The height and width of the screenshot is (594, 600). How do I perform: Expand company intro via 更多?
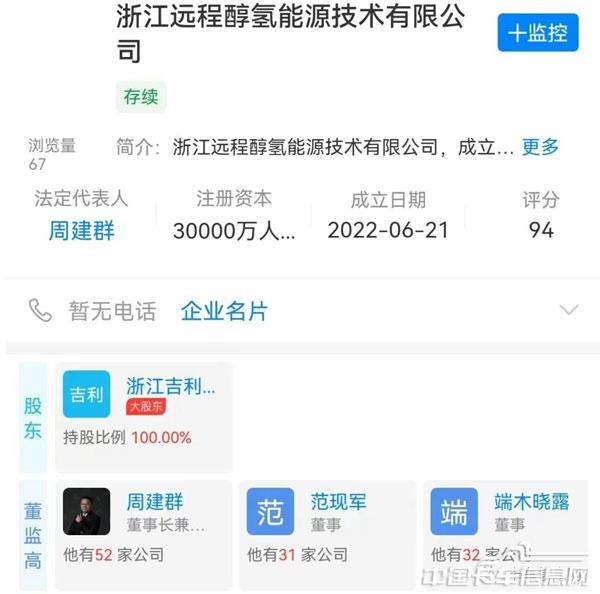coord(540,147)
